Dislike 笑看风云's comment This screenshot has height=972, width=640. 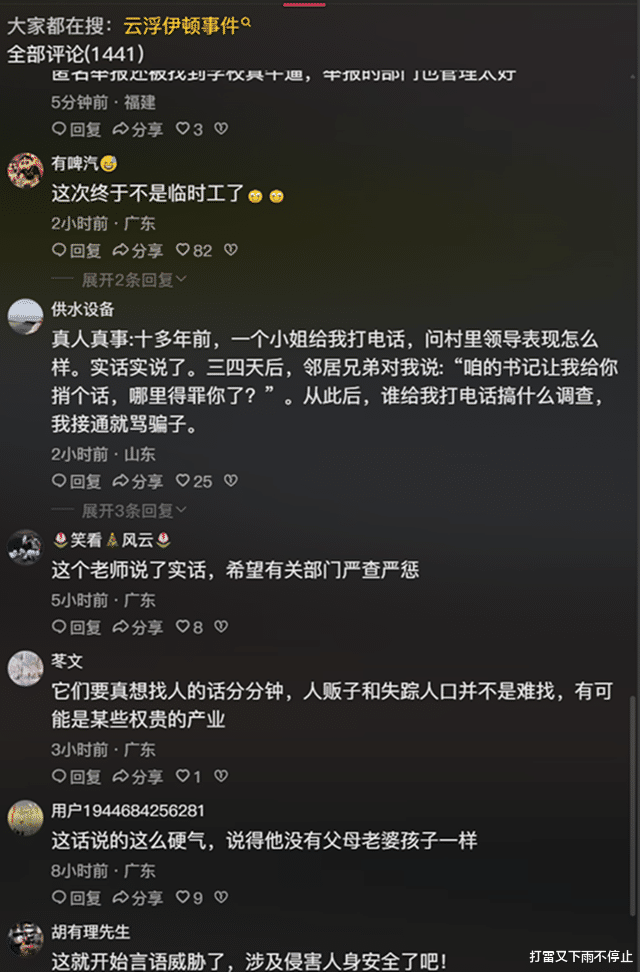(221, 627)
